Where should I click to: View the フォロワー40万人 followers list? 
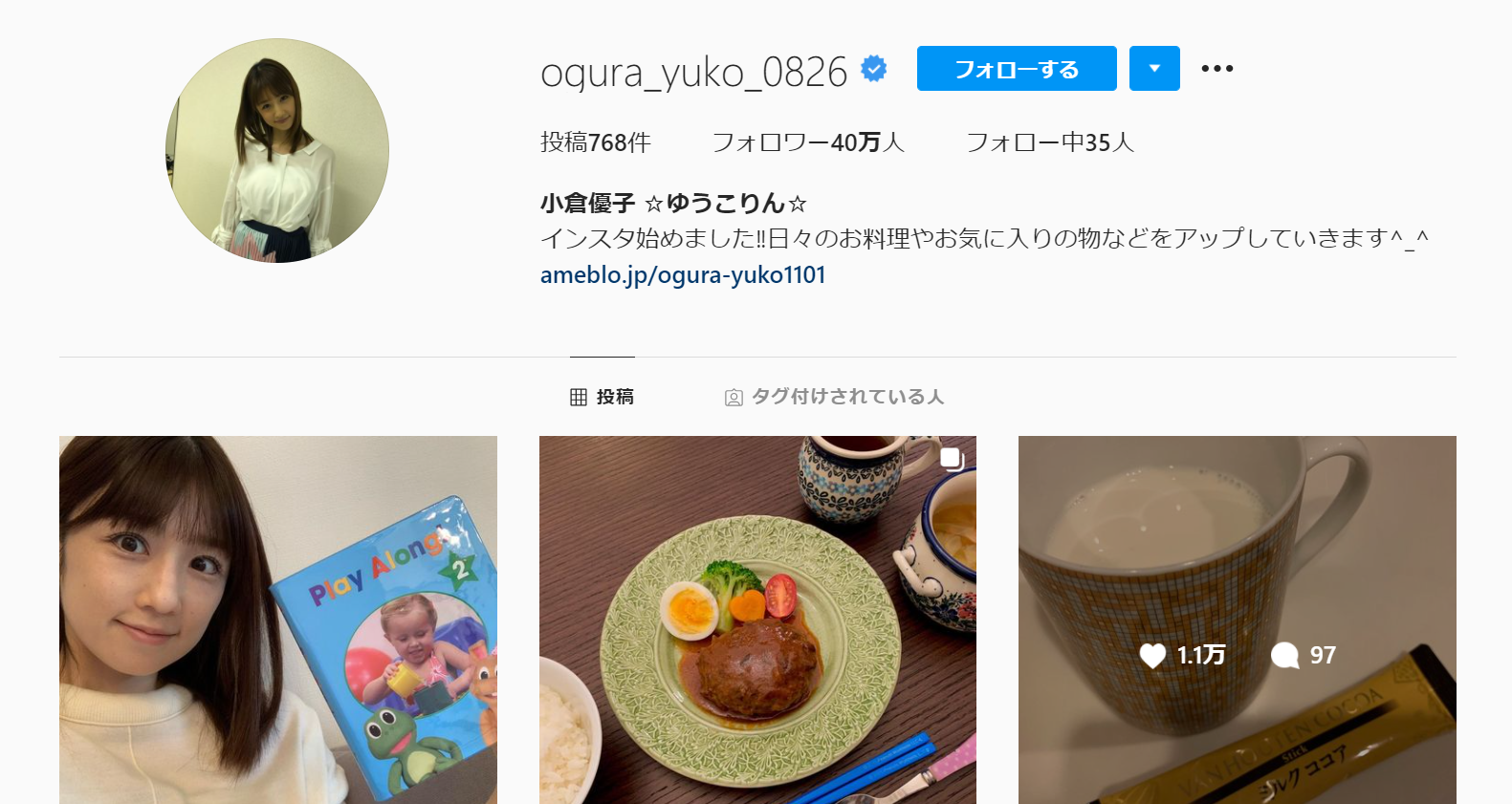[808, 142]
